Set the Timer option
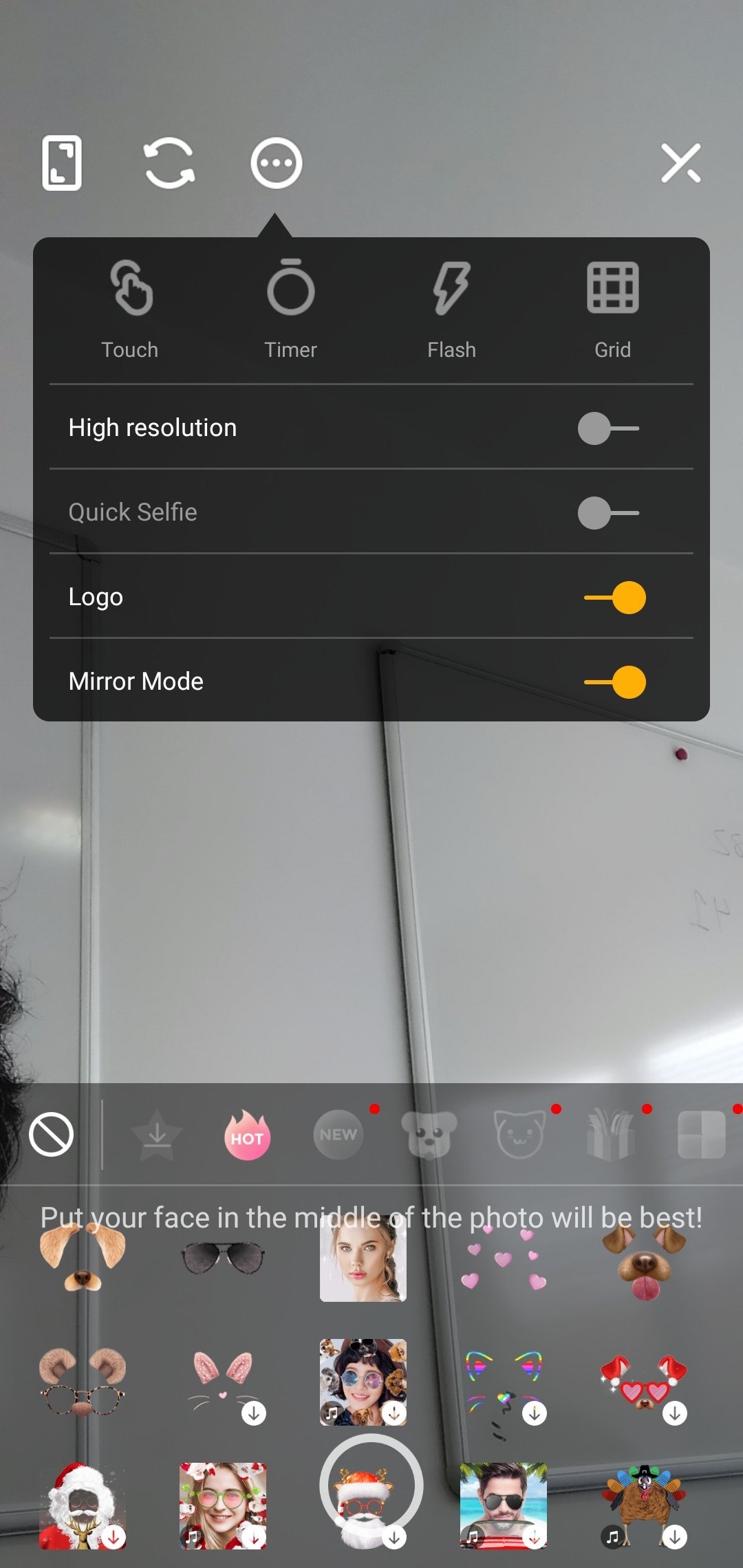 coord(291,309)
